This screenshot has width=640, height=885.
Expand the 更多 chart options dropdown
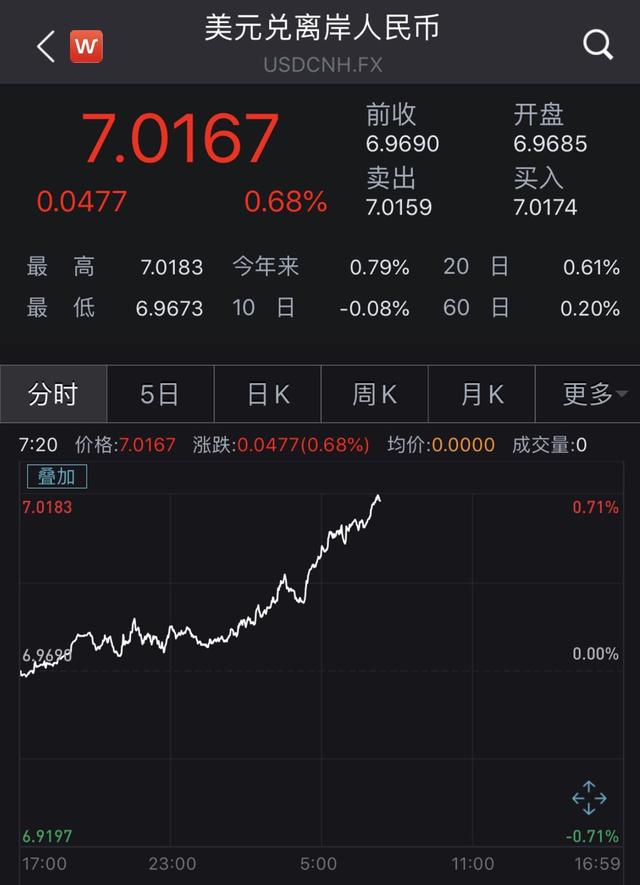click(x=589, y=394)
